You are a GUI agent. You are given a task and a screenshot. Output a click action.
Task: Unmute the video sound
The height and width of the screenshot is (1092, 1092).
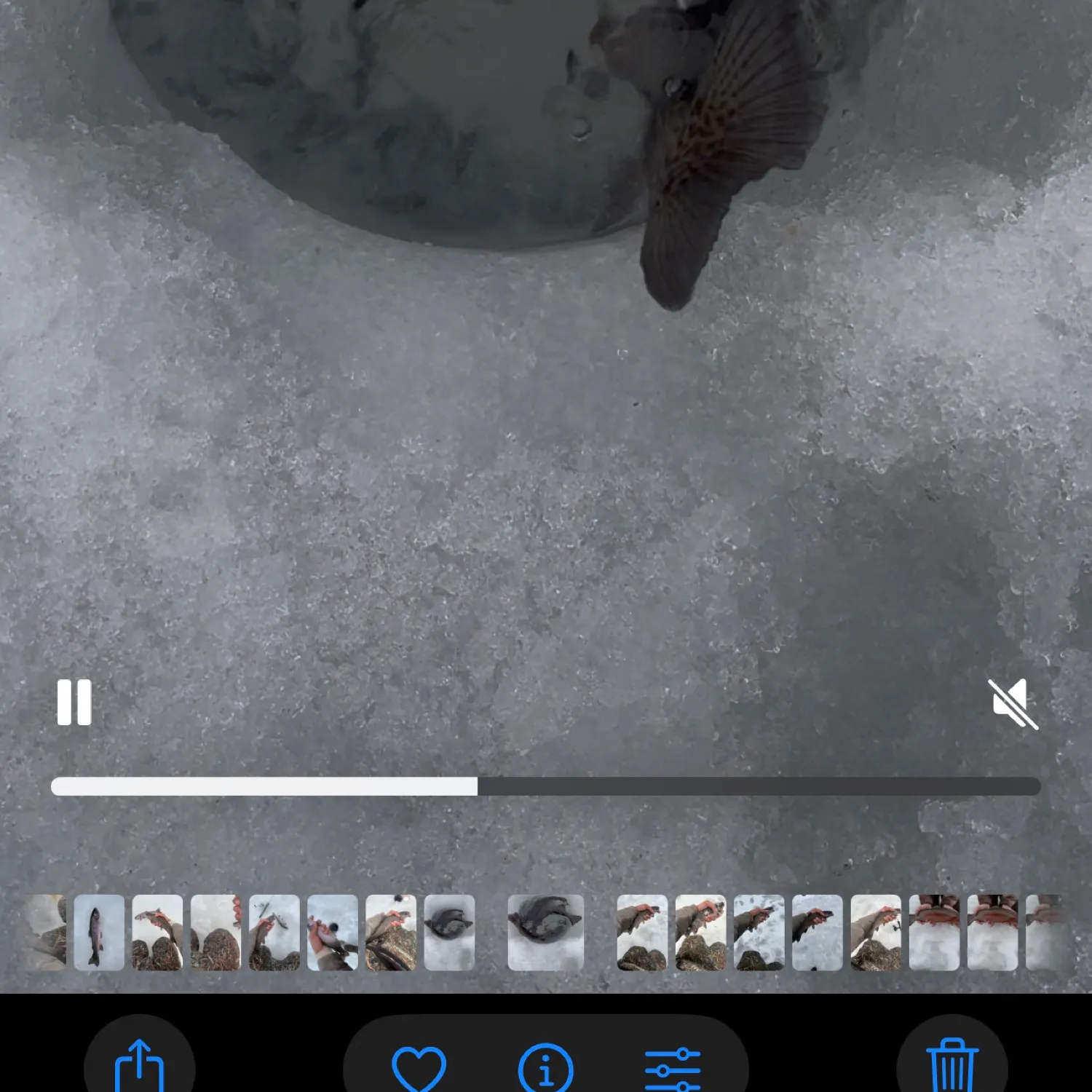pos(1013,703)
